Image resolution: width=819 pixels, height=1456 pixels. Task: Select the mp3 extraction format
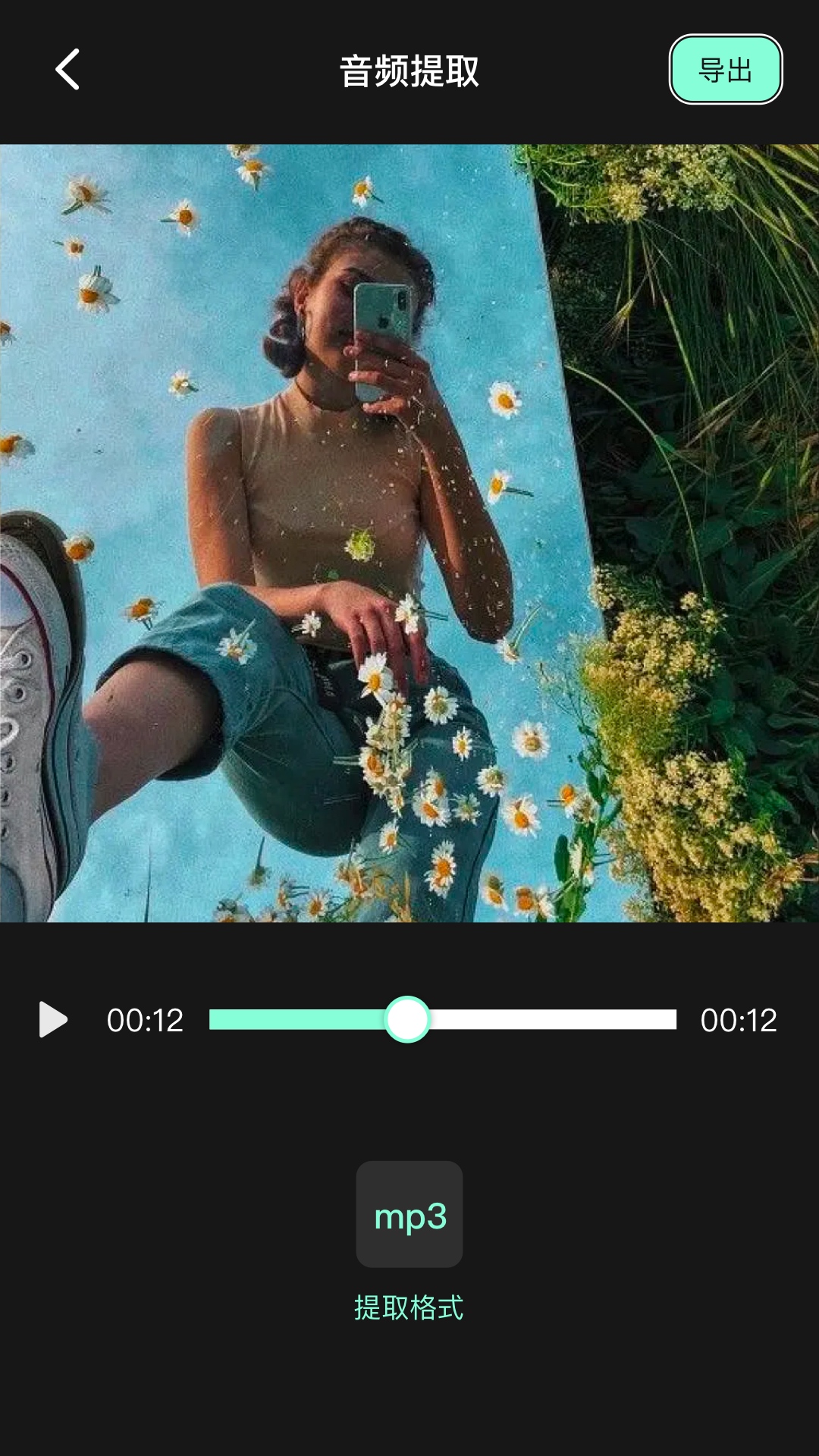(409, 1214)
